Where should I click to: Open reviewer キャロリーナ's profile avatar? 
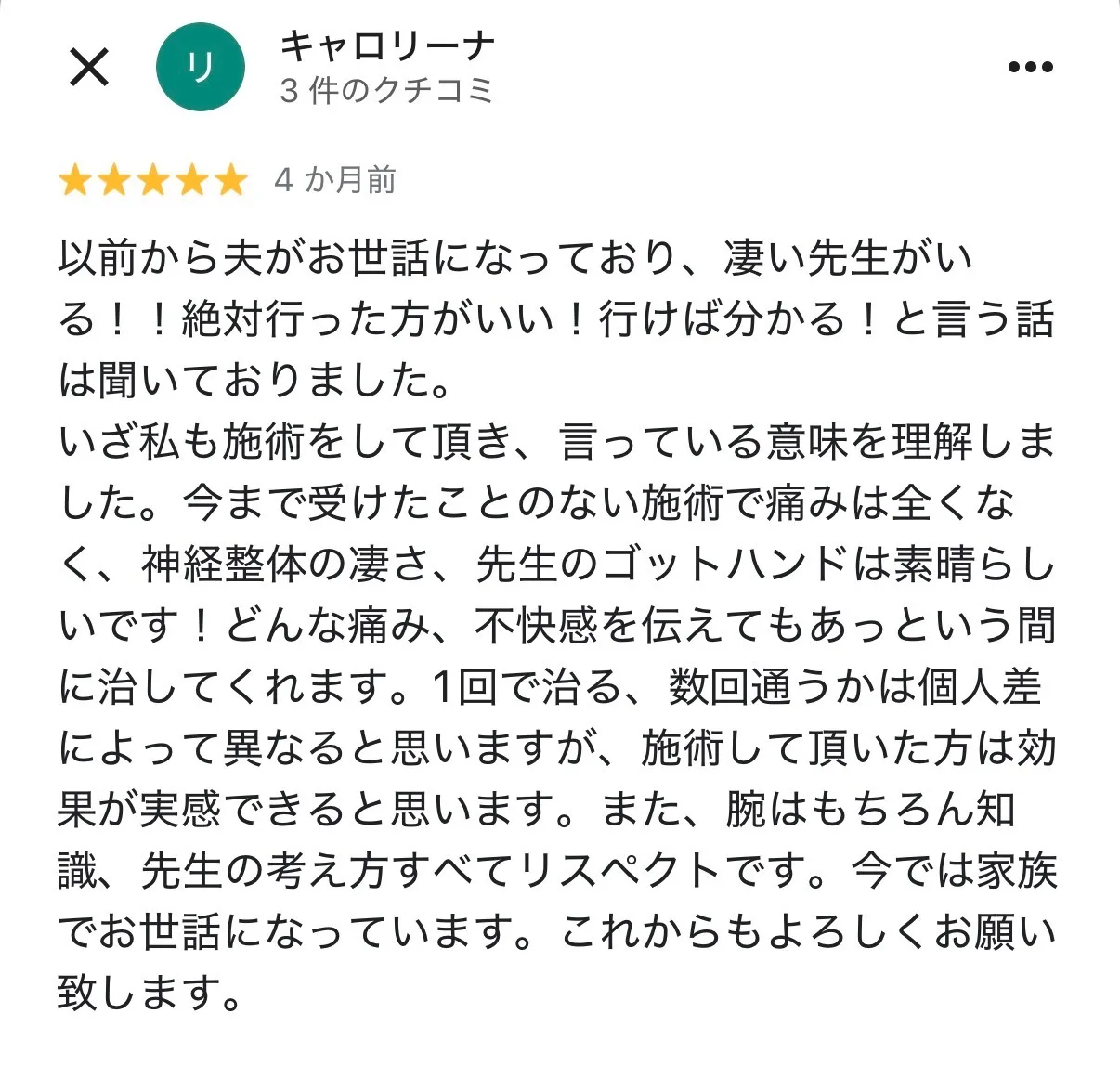[200, 67]
